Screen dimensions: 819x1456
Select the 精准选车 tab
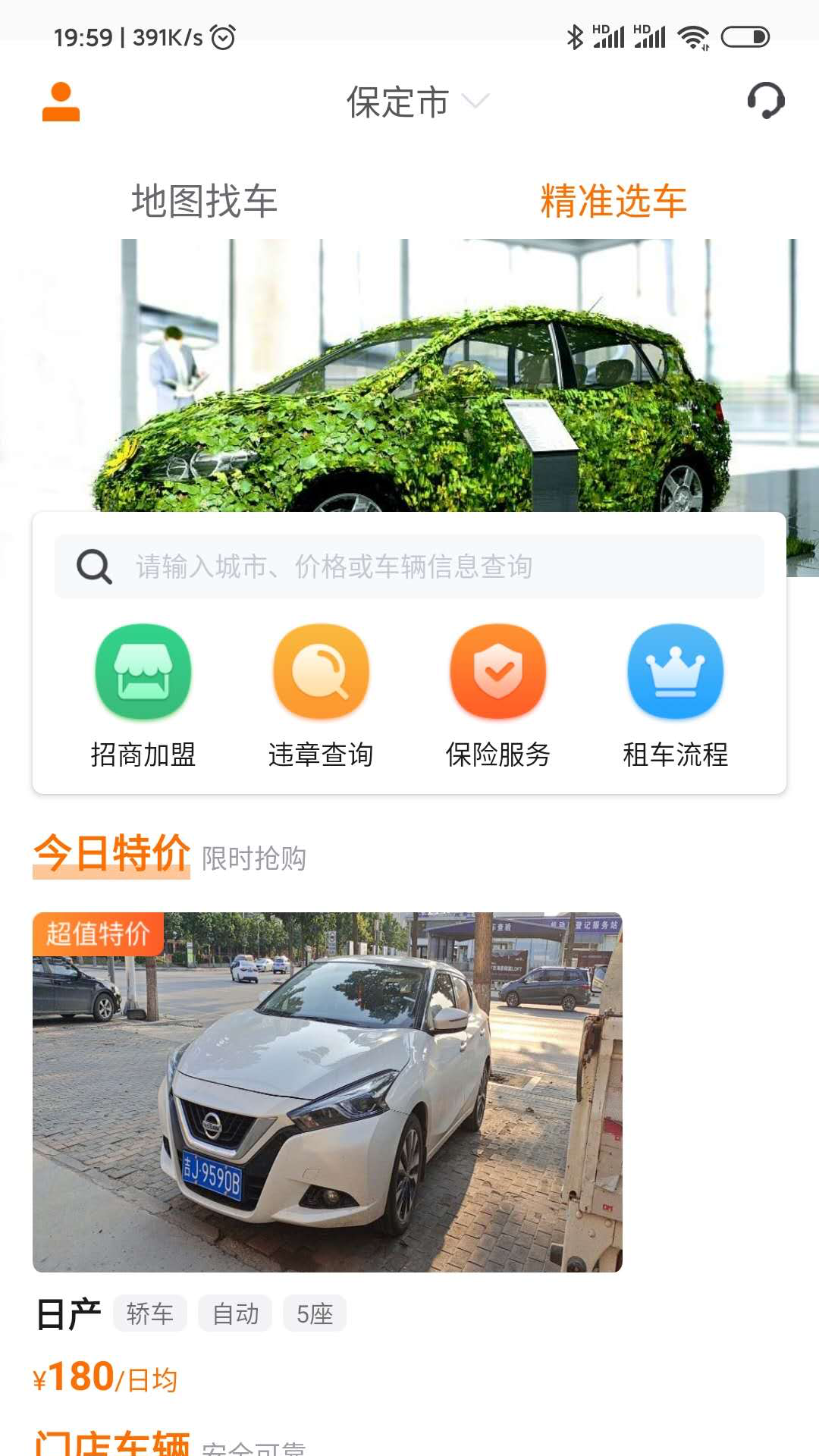click(x=613, y=201)
